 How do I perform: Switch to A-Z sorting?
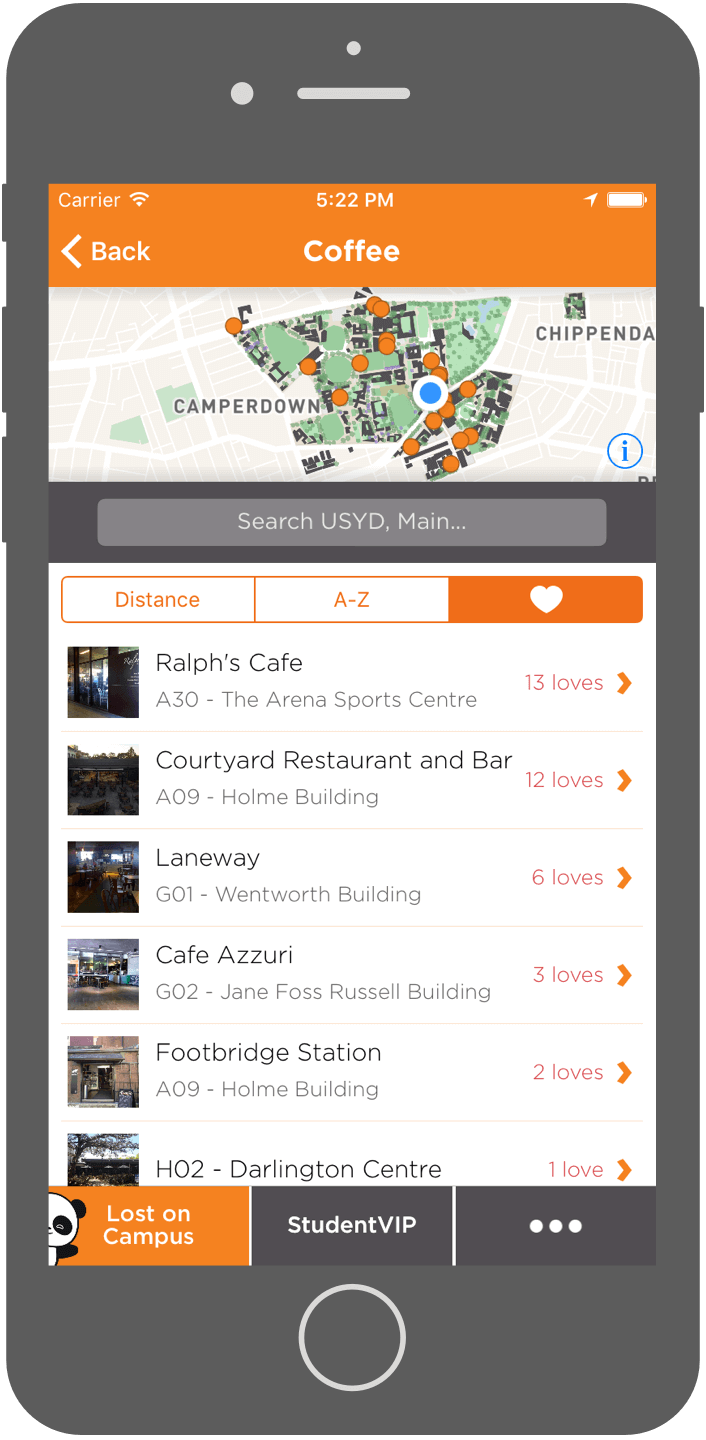click(x=352, y=600)
